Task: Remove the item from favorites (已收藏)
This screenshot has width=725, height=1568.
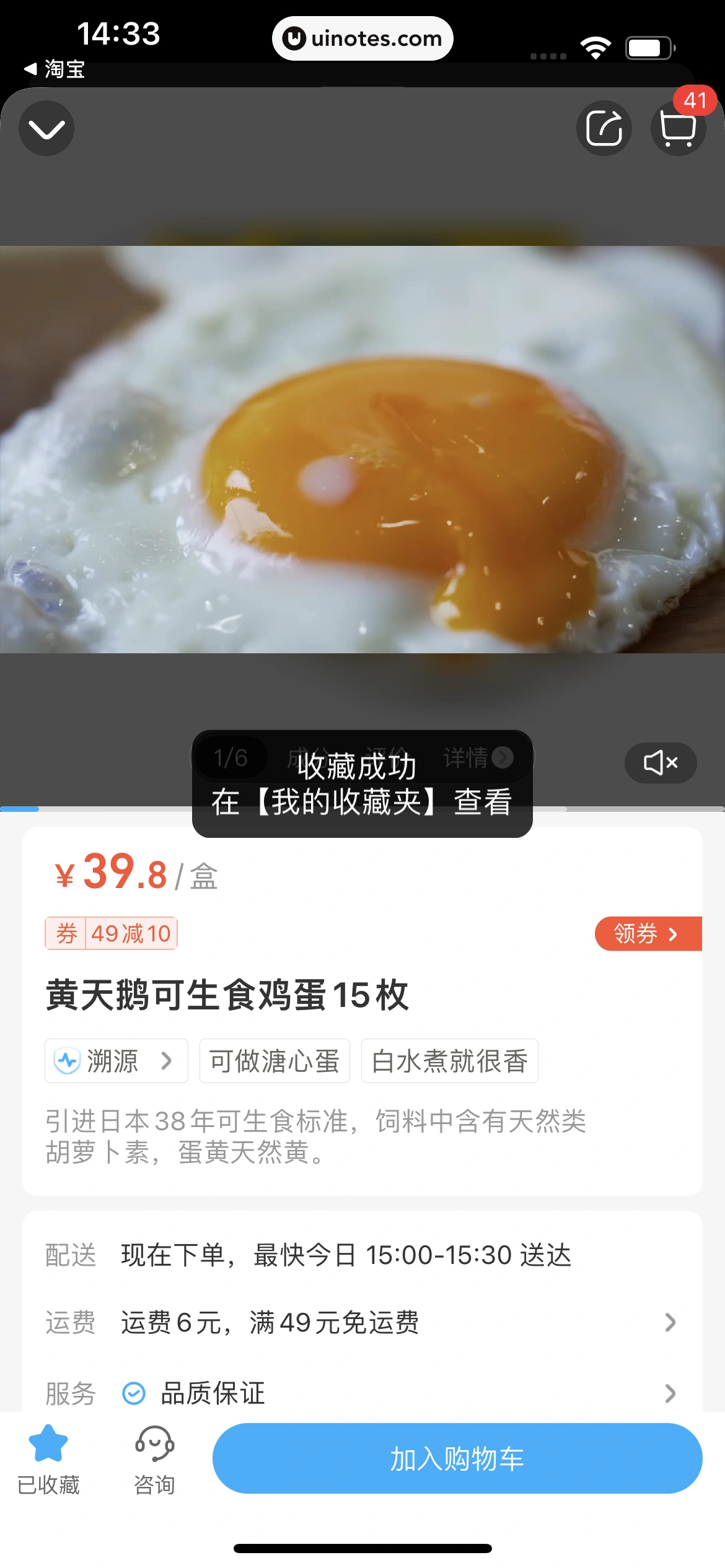Action: coord(48,1458)
